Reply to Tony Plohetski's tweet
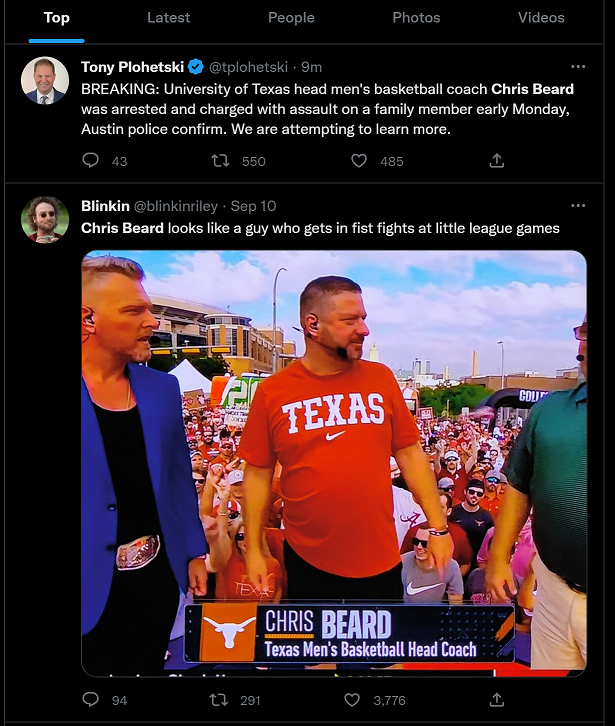615x726 pixels. click(91, 160)
